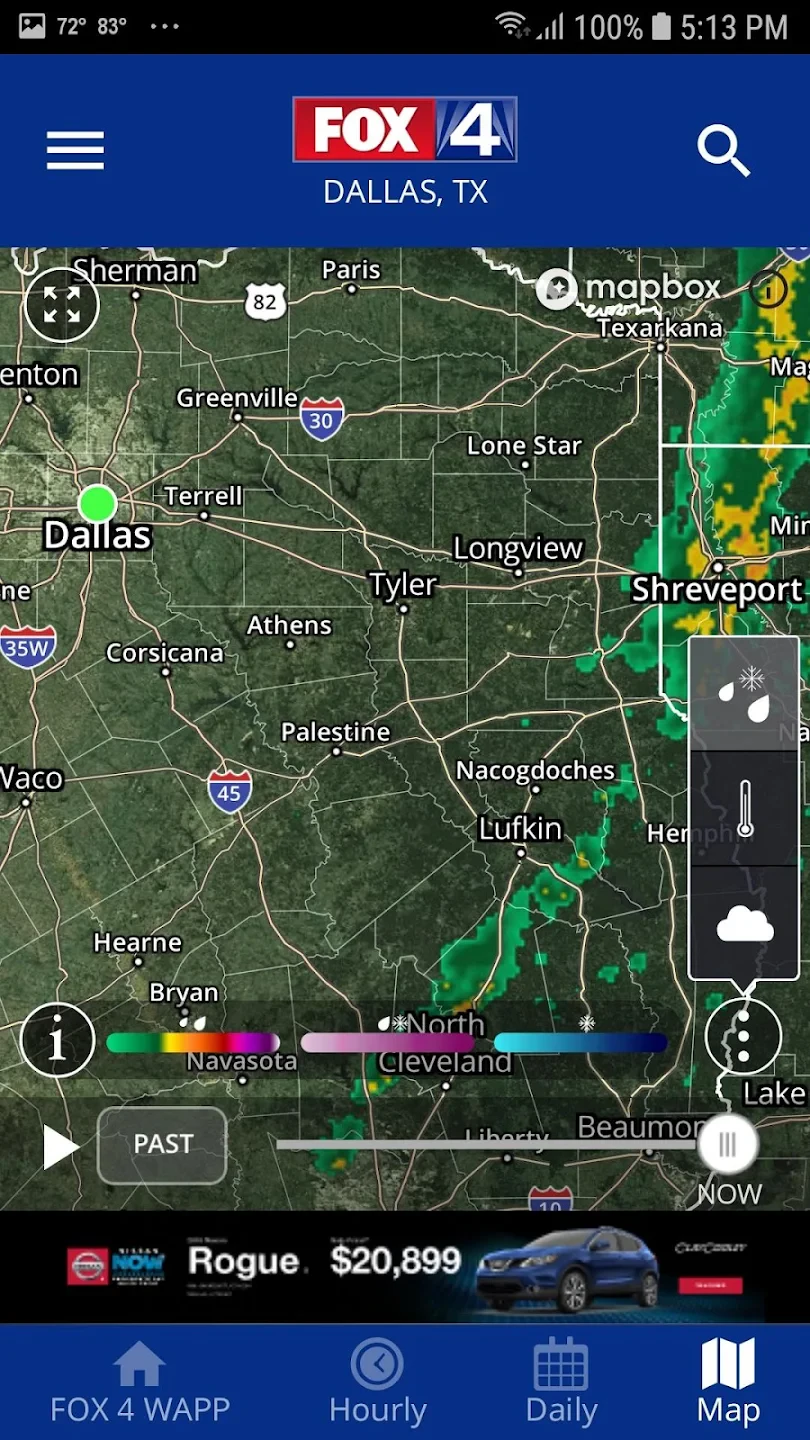Image resolution: width=810 pixels, height=1440 pixels.
Task: Select the Map tab
Action: 728,1384
